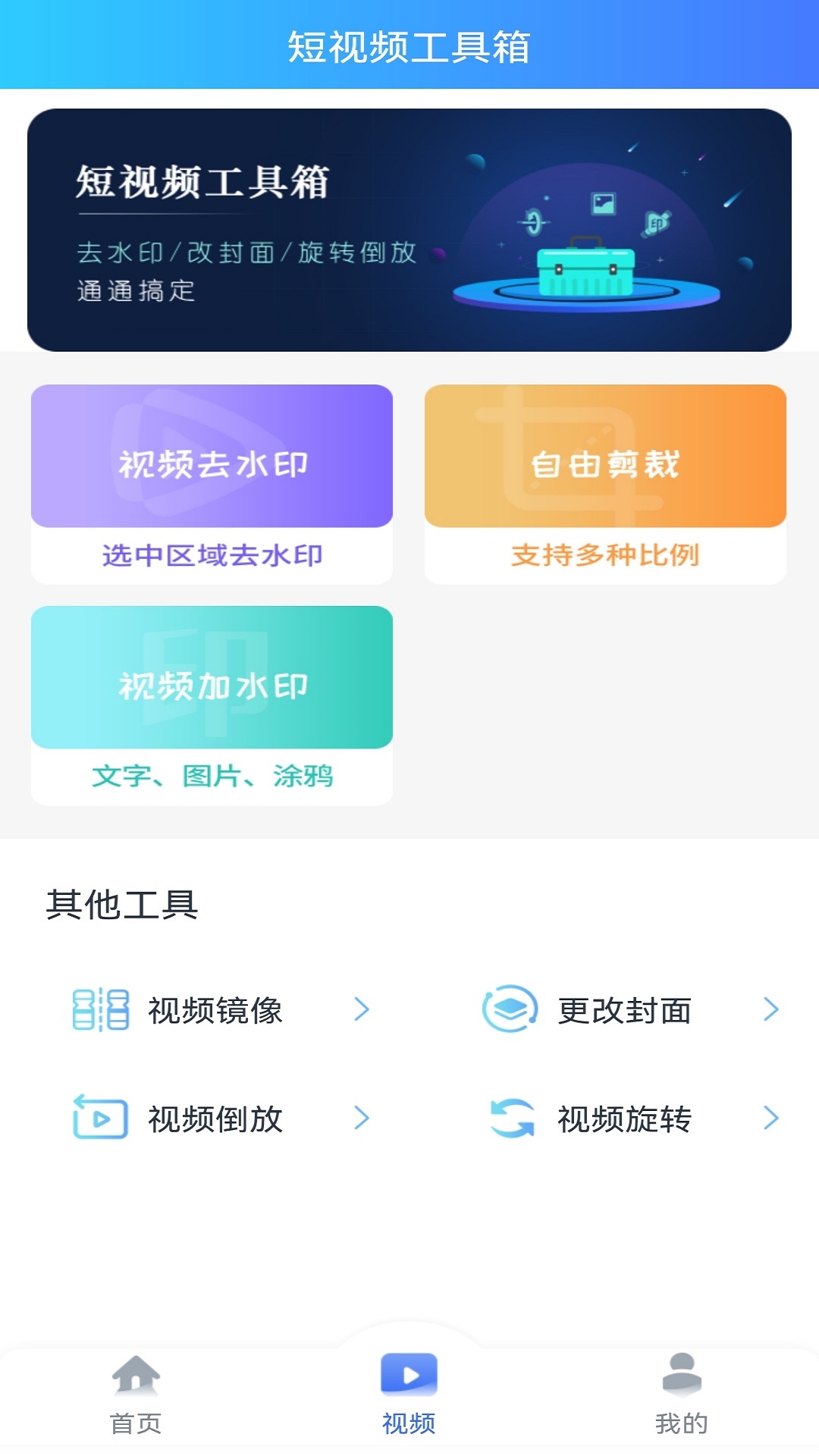Open the 视频倒放 reverse video tool

pos(220,1119)
